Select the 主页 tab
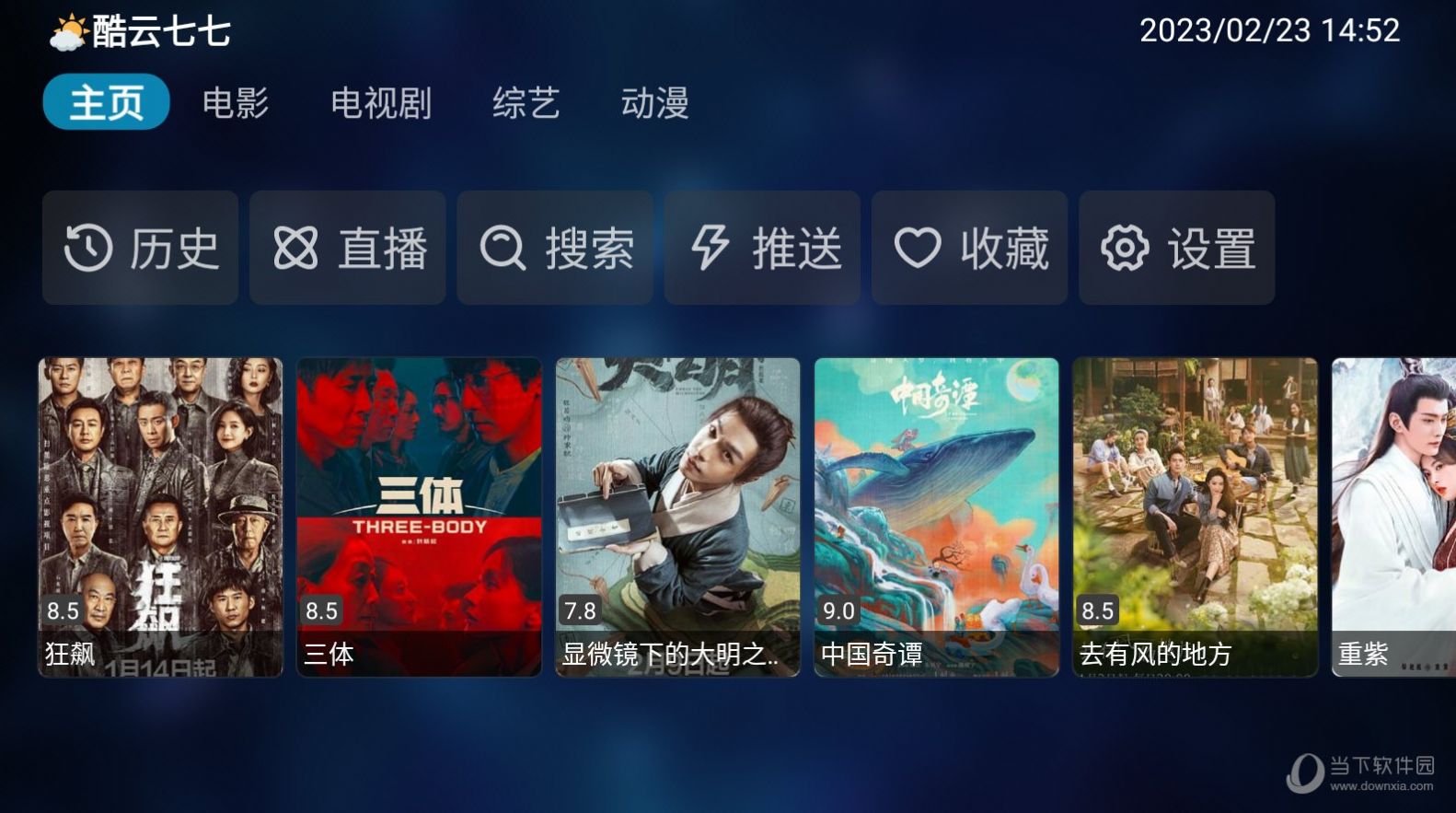The height and width of the screenshot is (813, 1456). 106,102
